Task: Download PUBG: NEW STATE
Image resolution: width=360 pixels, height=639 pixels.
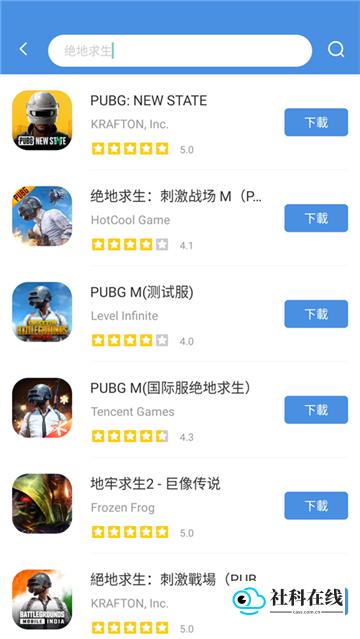Action: point(316,122)
